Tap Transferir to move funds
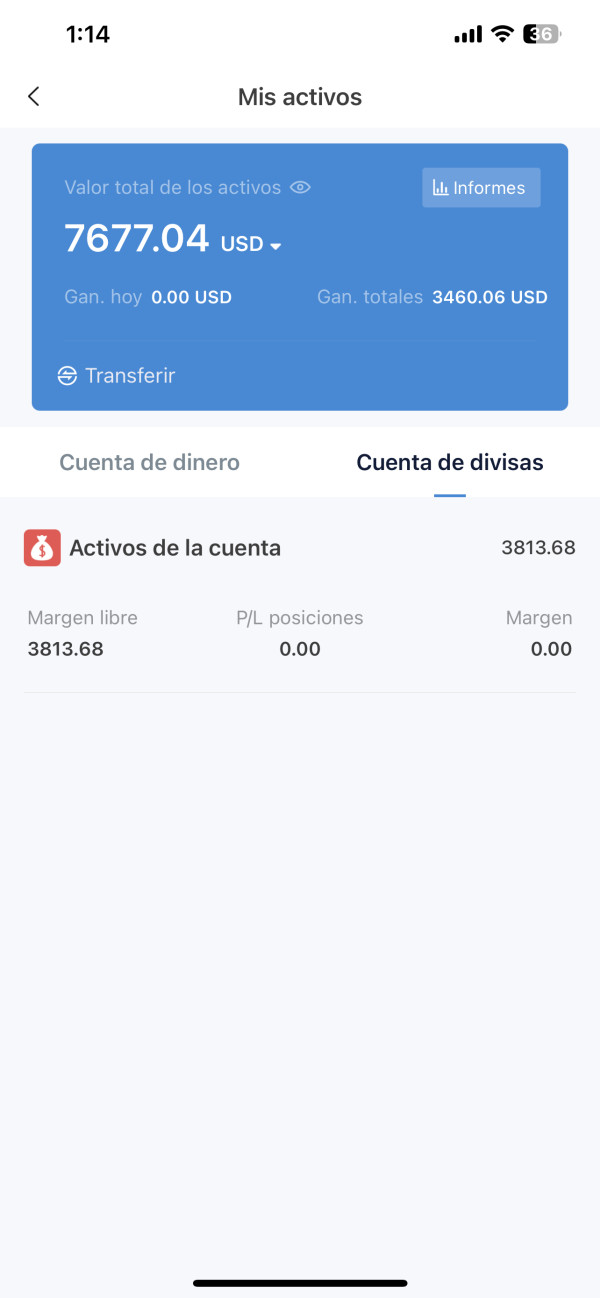This screenshot has width=600, height=1298. tap(117, 376)
